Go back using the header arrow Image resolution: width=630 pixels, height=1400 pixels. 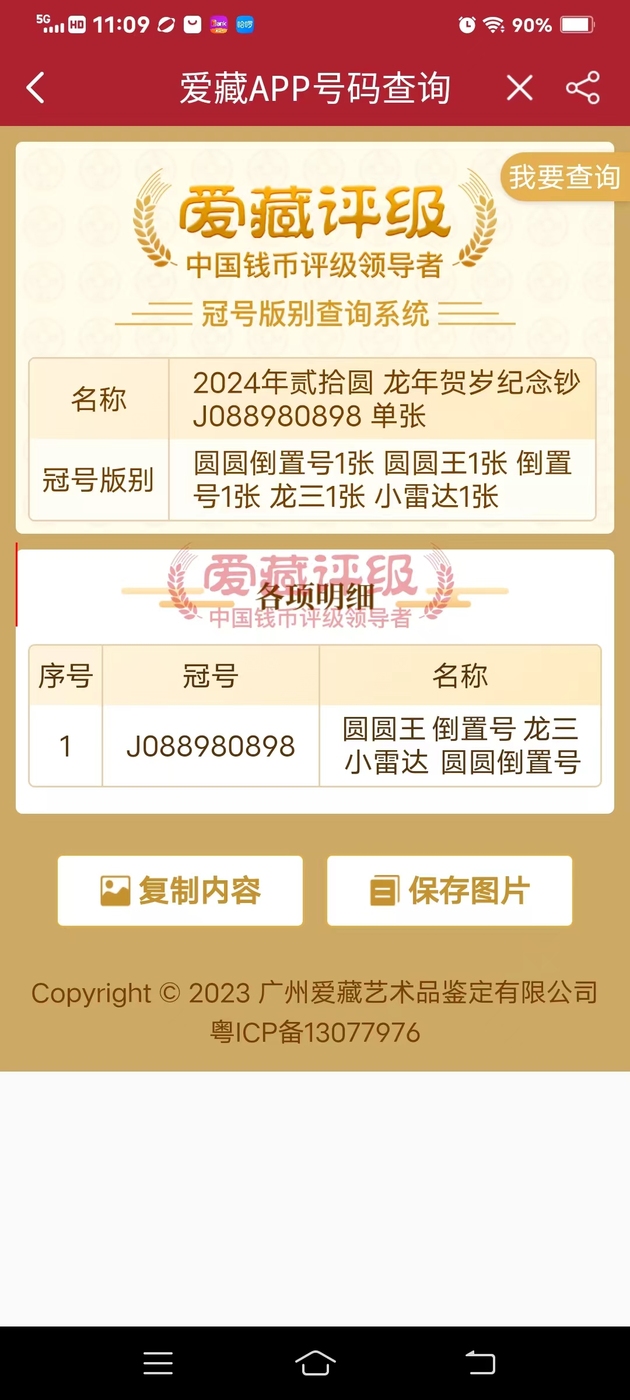click(36, 88)
